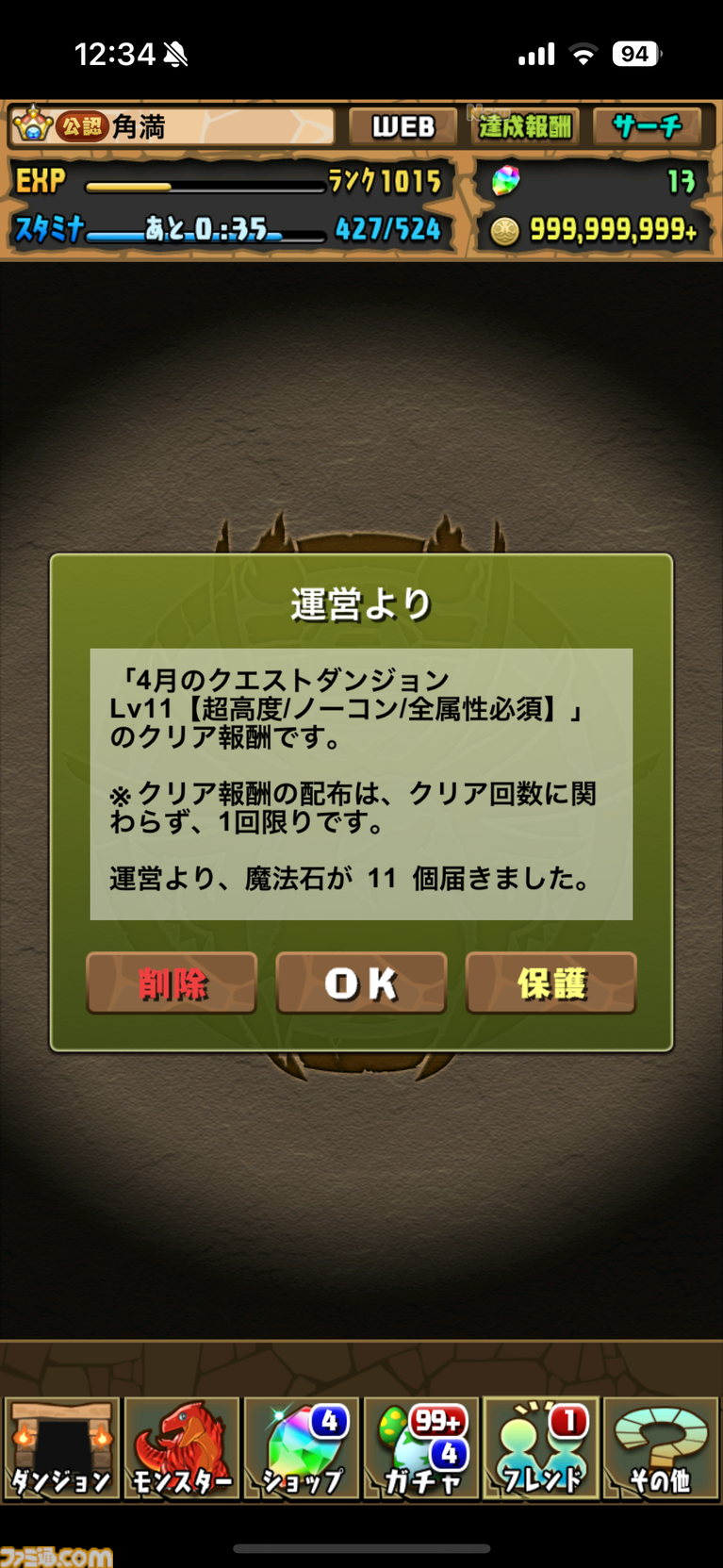Screen dimensions: 723x1568
Task: Open 達成報酬 achievement rewards
Action: tap(524, 126)
